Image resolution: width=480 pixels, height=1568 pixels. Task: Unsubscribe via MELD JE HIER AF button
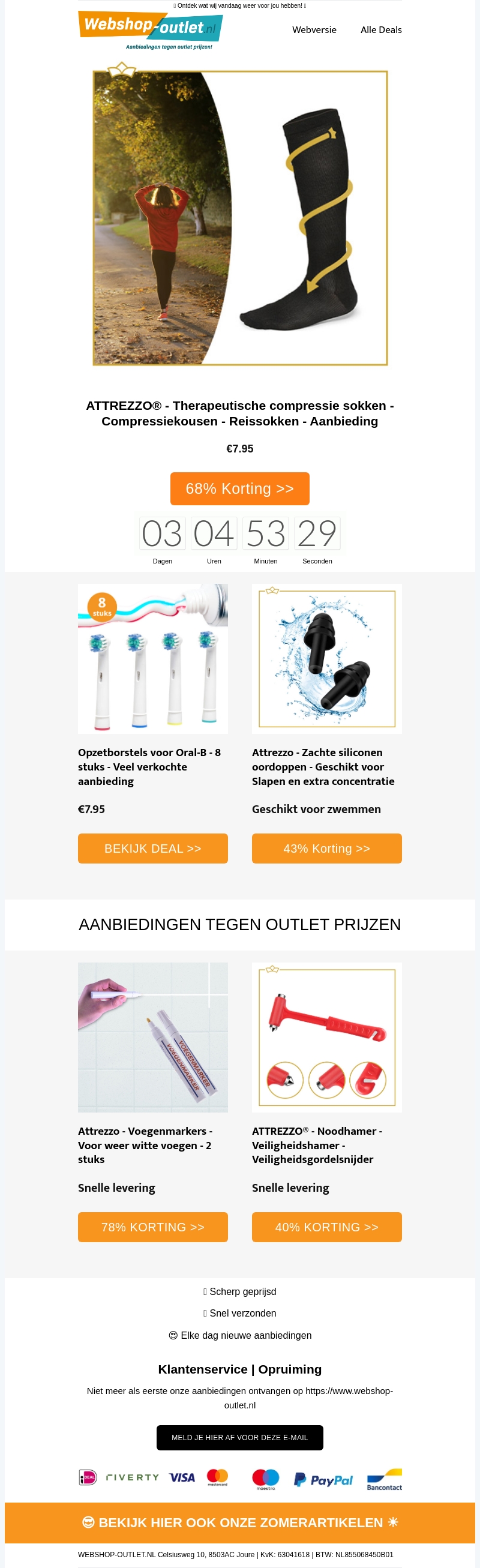pyautogui.click(x=239, y=1438)
